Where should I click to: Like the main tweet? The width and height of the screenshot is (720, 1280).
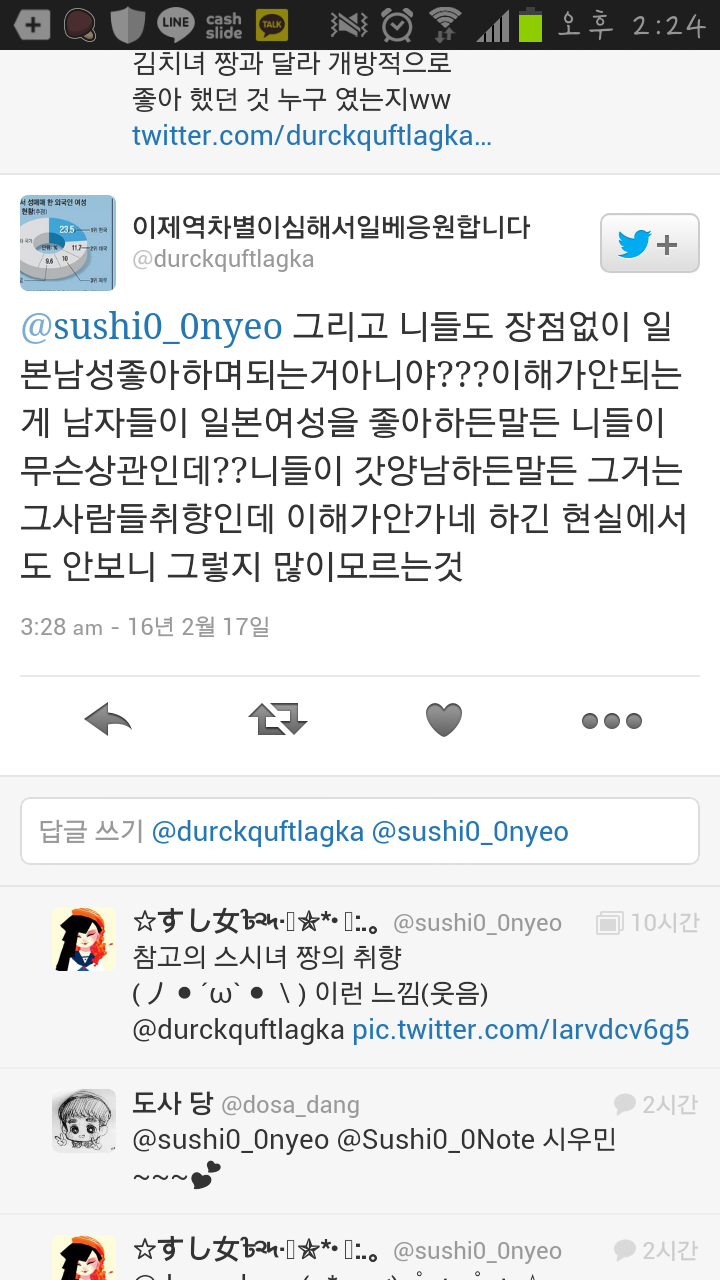444,719
